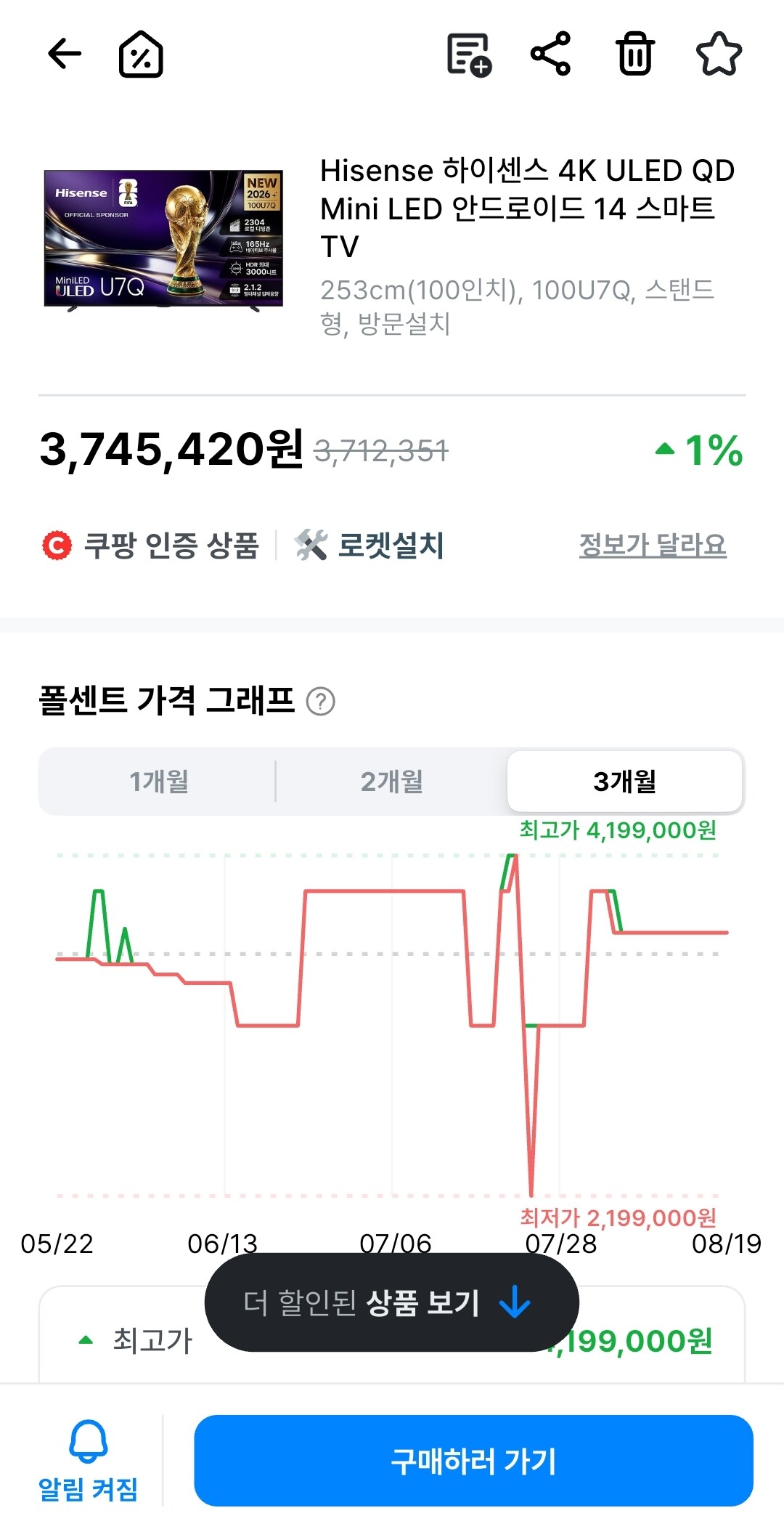This screenshot has height=1537, width=784.
Task: Switch graph to 1개월
Action: point(158,782)
